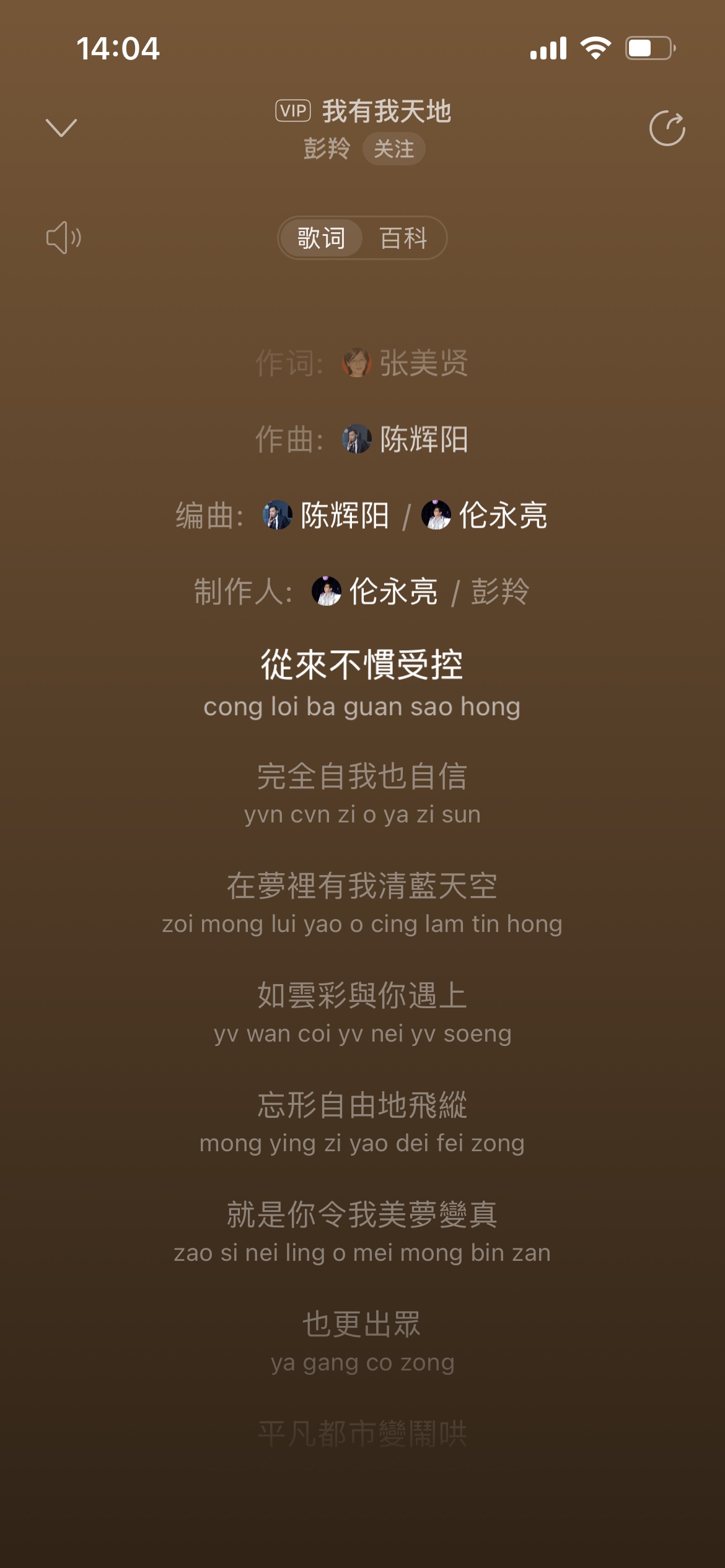Share the song via the top-right icon
The width and height of the screenshot is (725, 1568).
667,128
